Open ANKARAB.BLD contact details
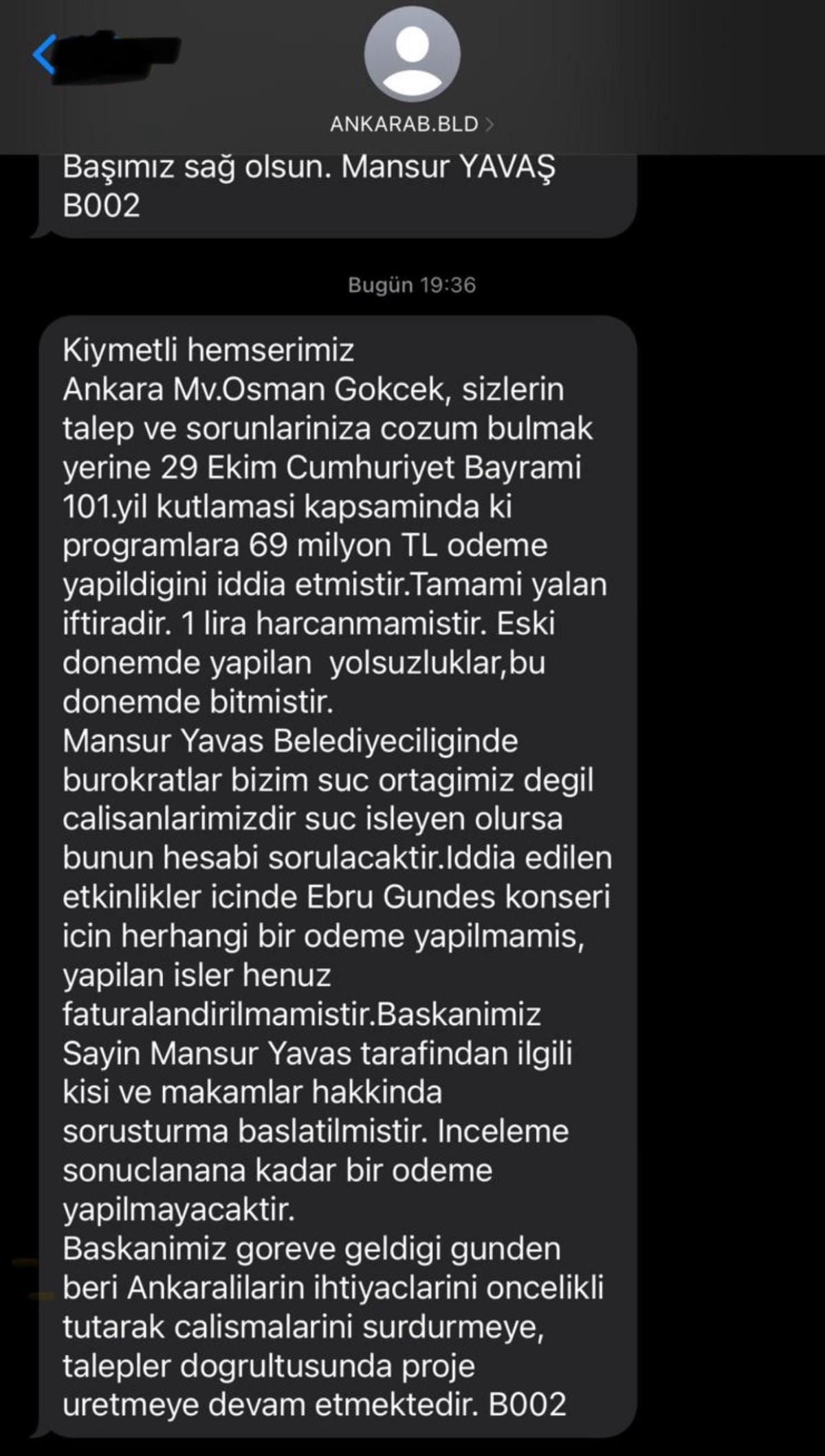Screen dimensions: 825x1456 (x=411, y=124)
